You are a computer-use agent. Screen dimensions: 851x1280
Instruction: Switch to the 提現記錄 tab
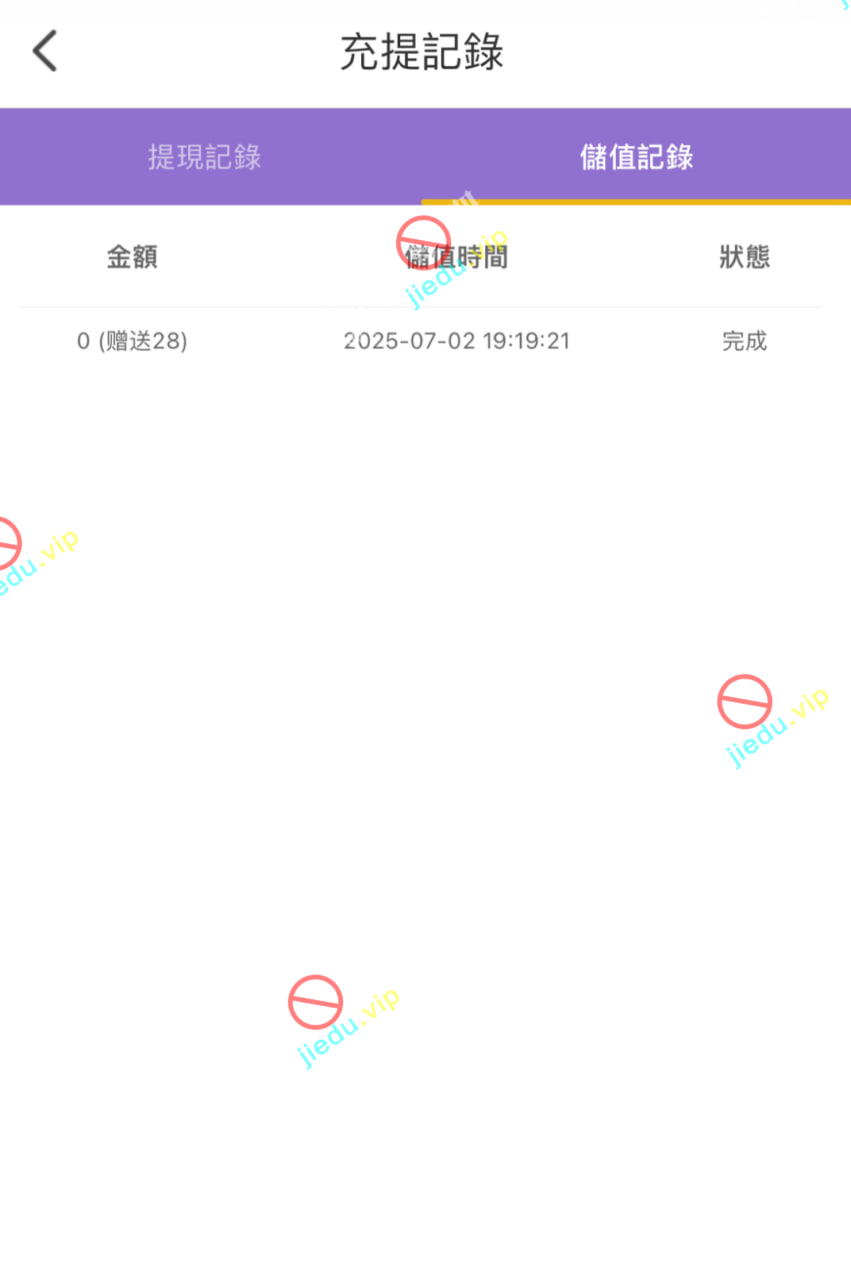pyautogui.click(x=205, y=157)
